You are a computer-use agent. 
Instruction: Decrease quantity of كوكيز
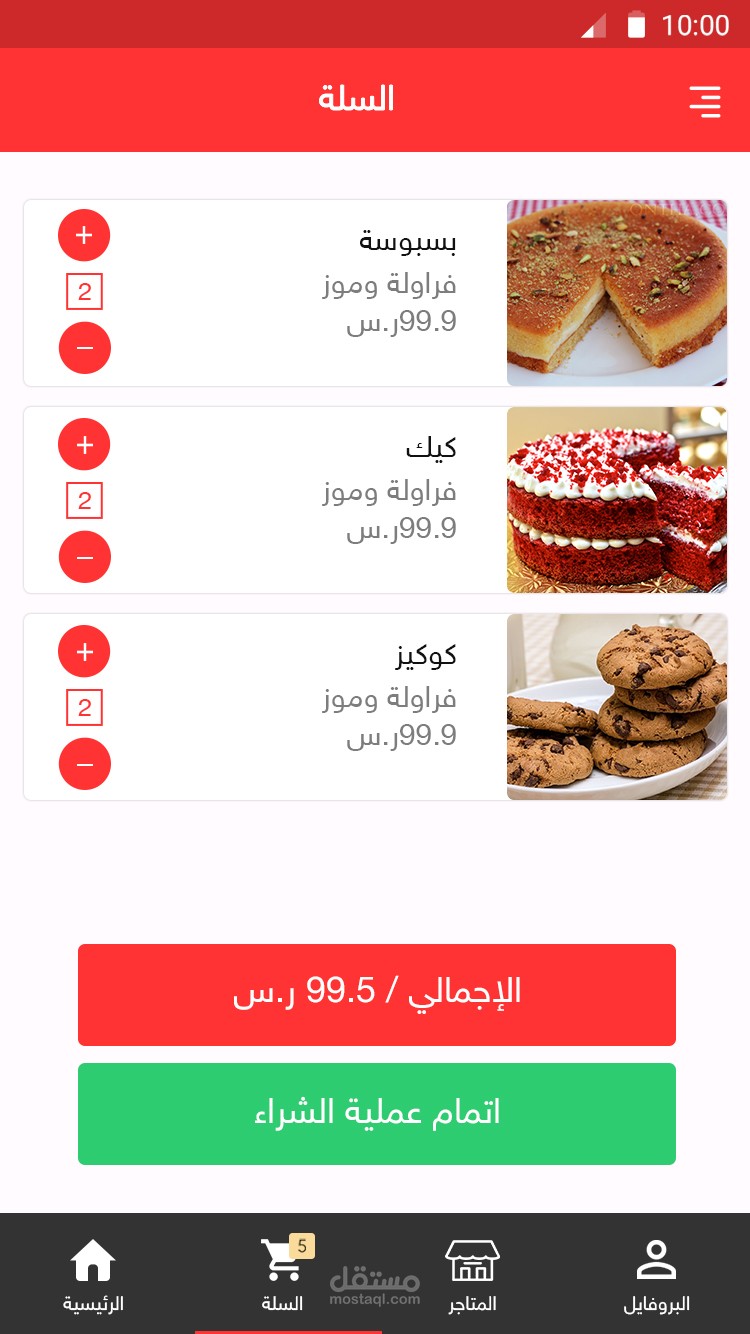click(84, 764)
